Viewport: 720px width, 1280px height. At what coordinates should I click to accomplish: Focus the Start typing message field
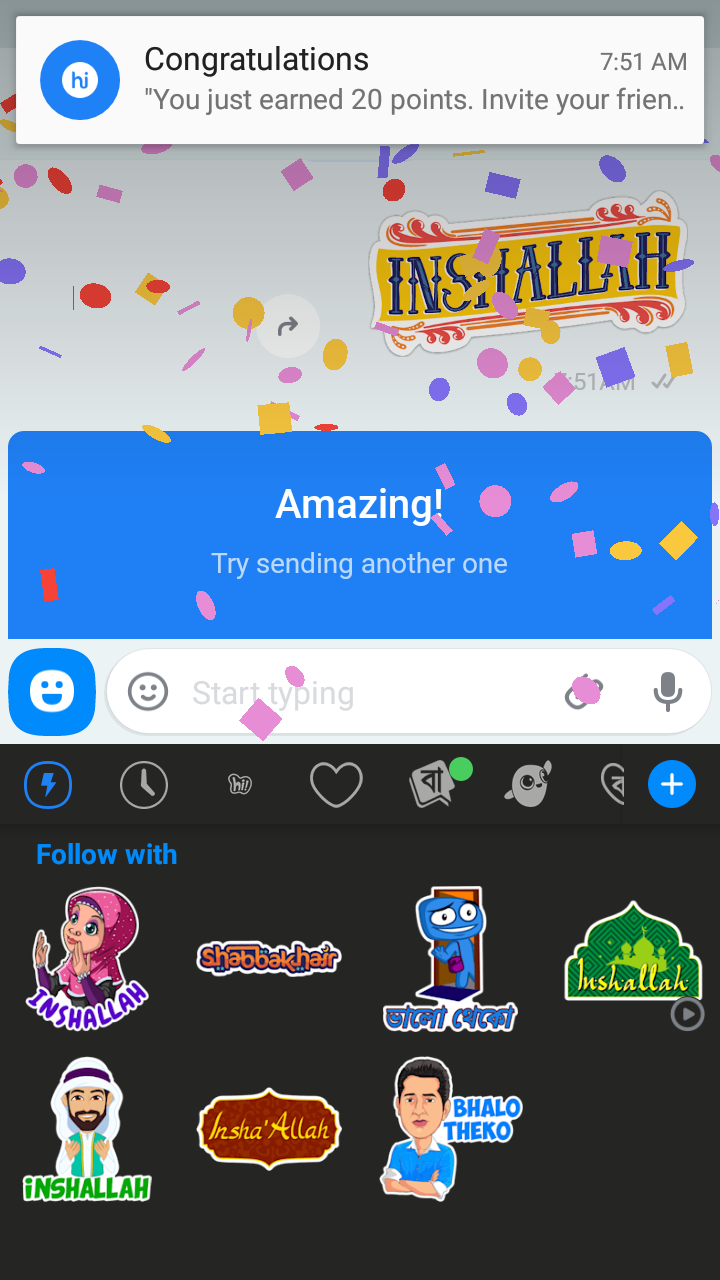point(360,692)
